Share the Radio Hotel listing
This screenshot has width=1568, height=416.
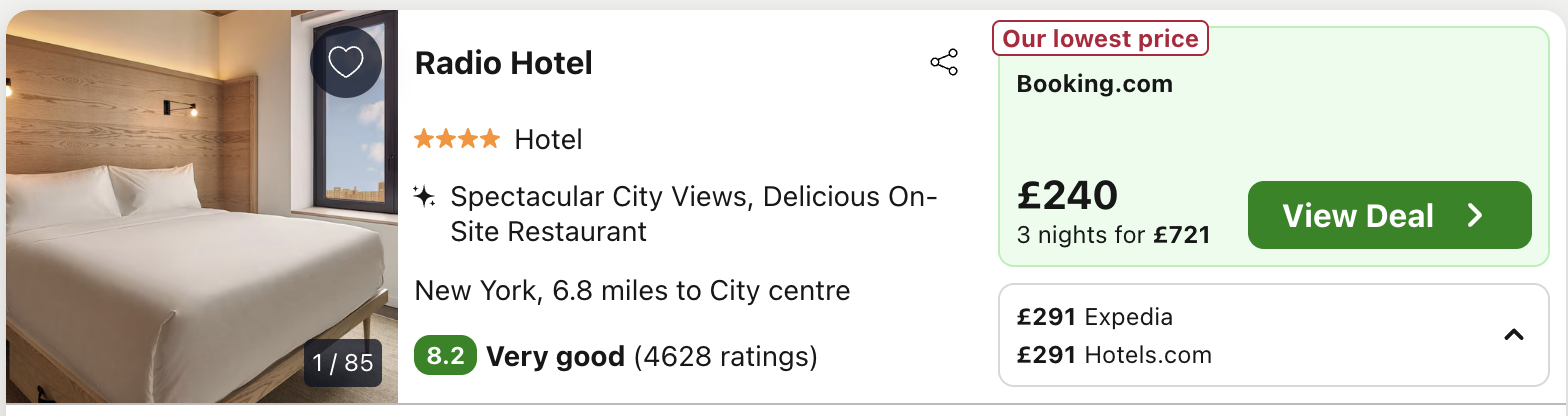click(x=944, y=63)
